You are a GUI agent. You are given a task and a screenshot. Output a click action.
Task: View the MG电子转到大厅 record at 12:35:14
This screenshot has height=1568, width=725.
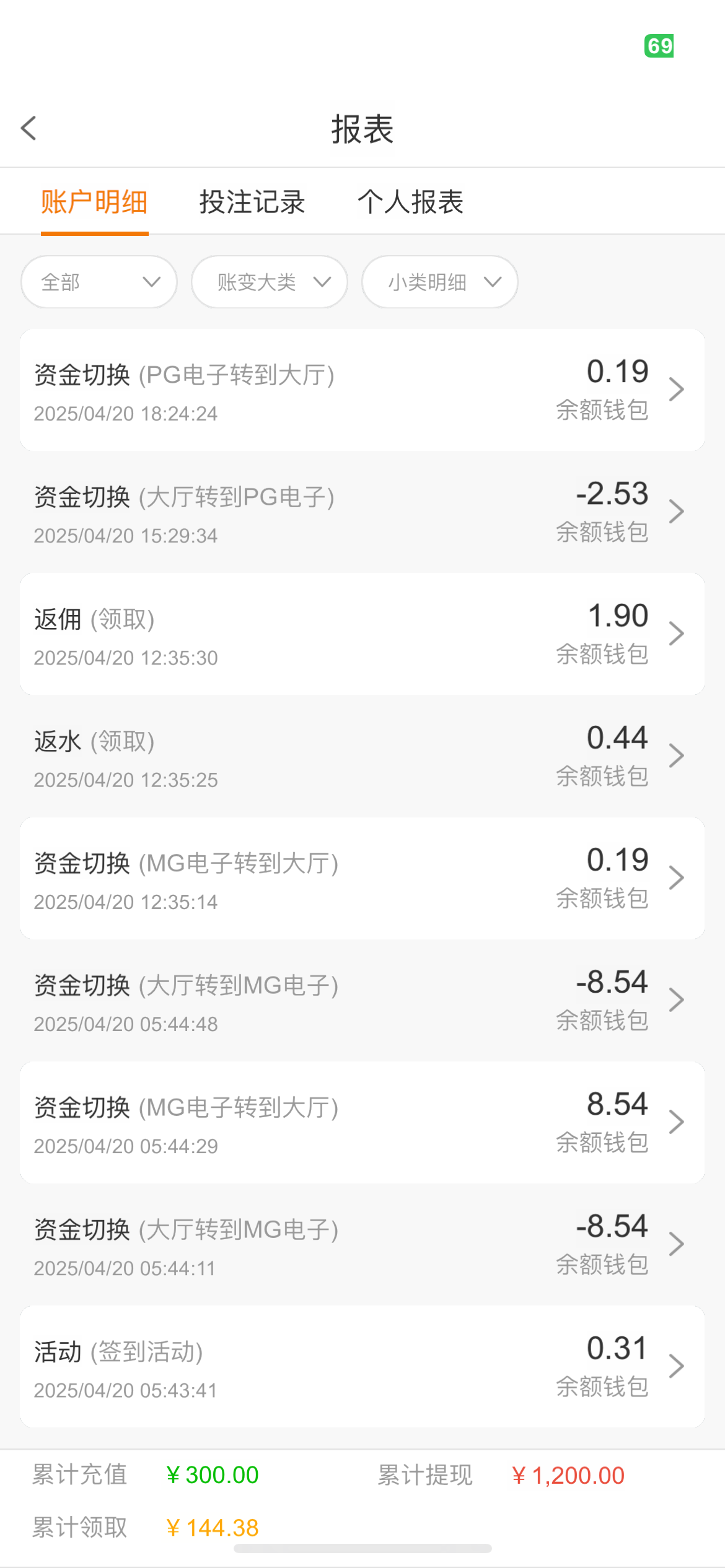[x=362, y=878]
